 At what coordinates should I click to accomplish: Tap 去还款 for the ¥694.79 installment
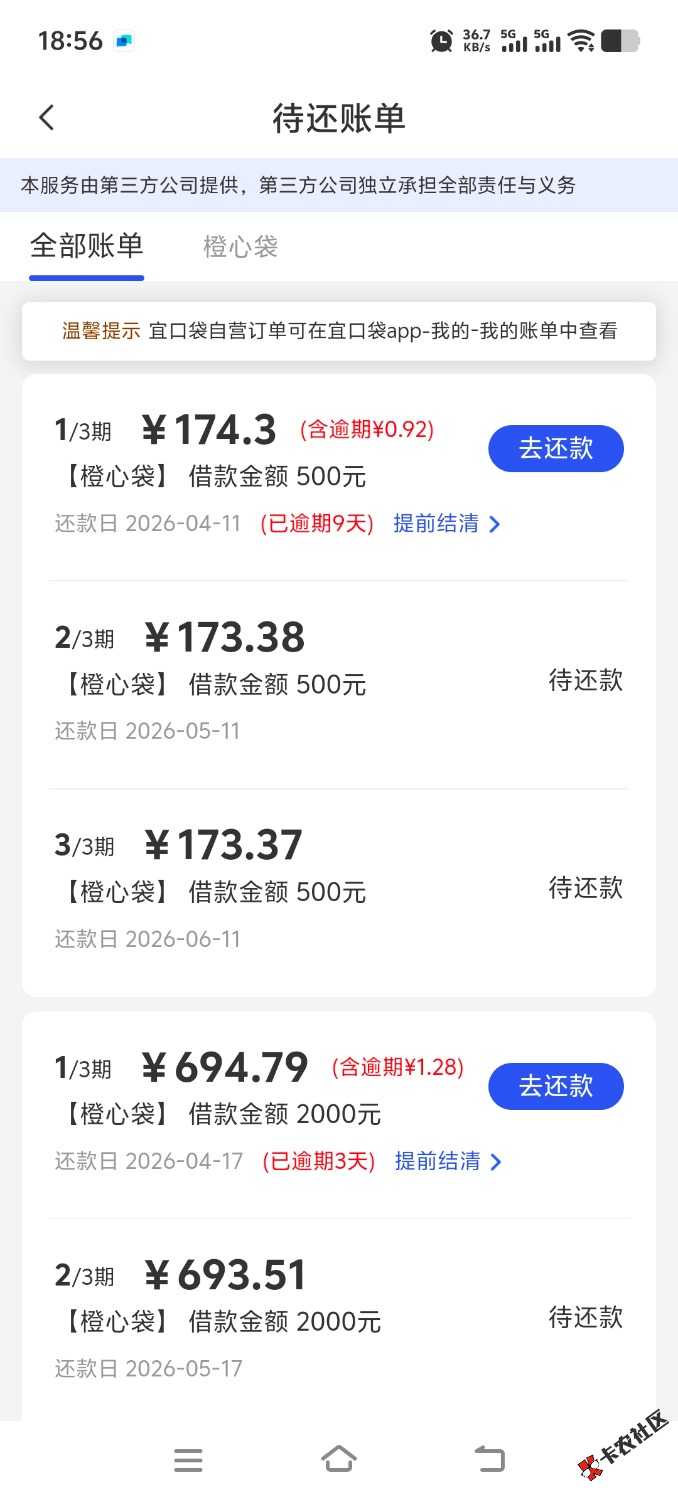(555, 1086)
